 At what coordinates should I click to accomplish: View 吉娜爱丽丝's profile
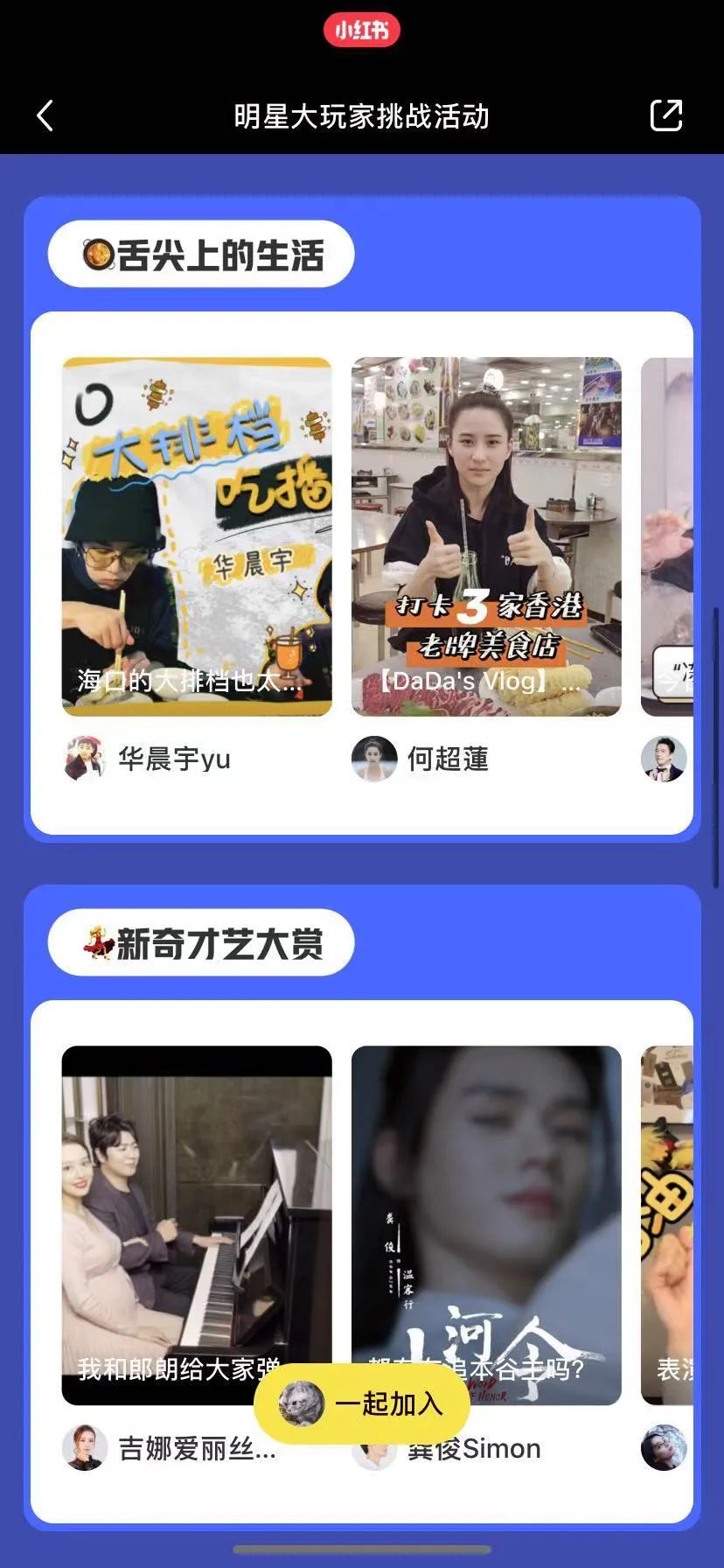coord(171,1449)
